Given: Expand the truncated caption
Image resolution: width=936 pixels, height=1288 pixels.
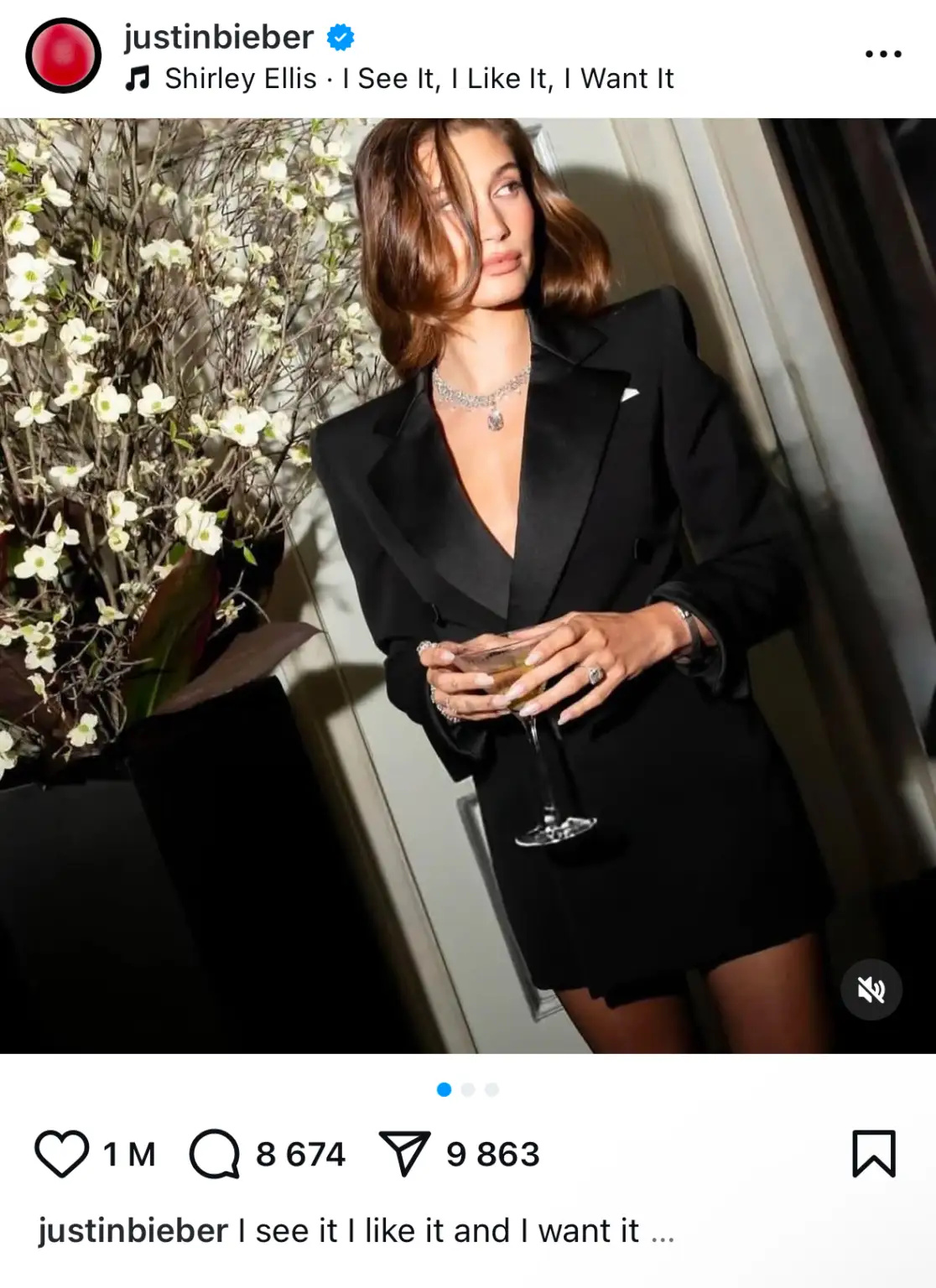Looking at the screenshot, I should click(663, 1233).
